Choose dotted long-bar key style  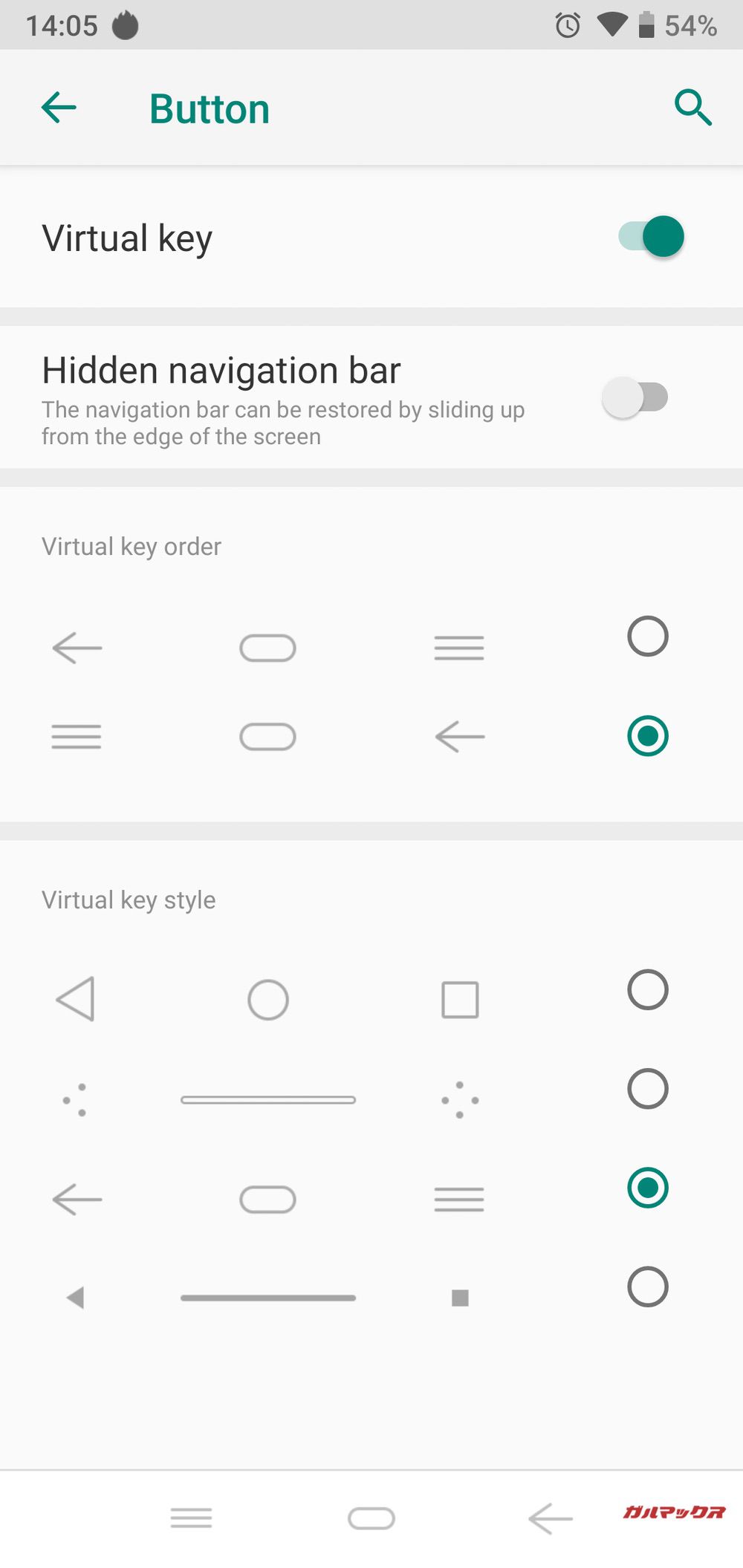(647, 1089)
